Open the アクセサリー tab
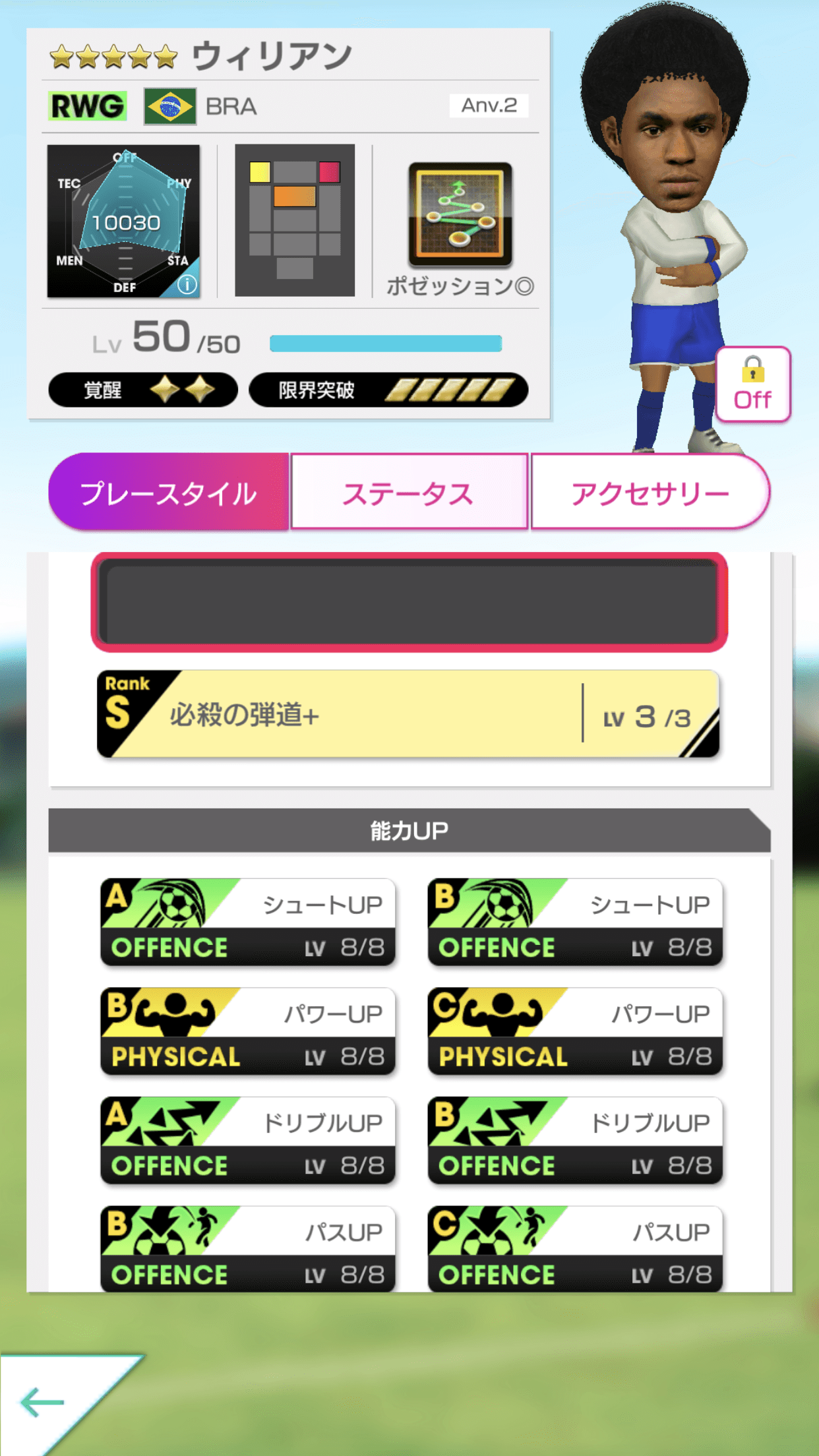This screenshot has height=1456, width=819. [649, 492]
